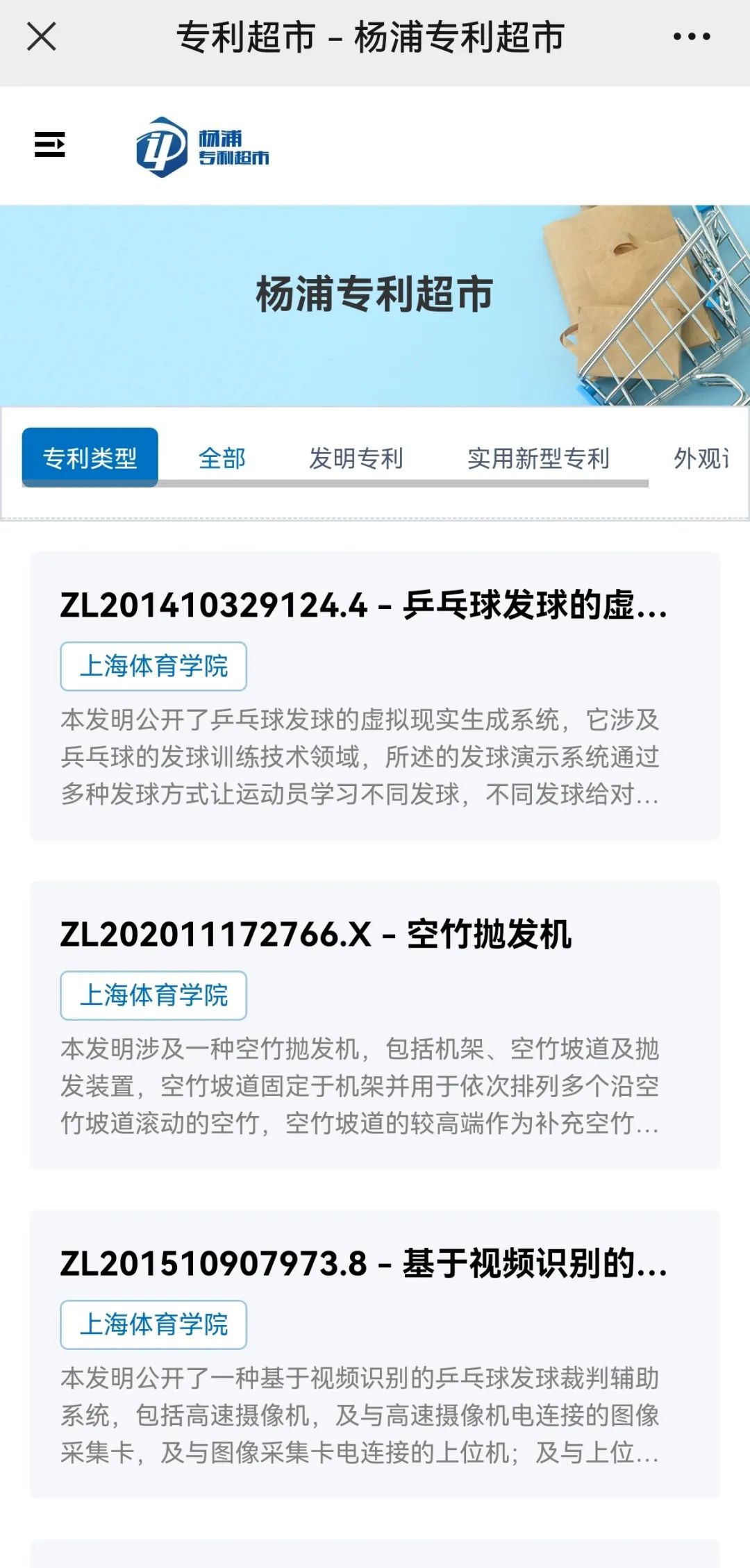
Task: Filter by 实用新型专利
Action: click(538, 458)
